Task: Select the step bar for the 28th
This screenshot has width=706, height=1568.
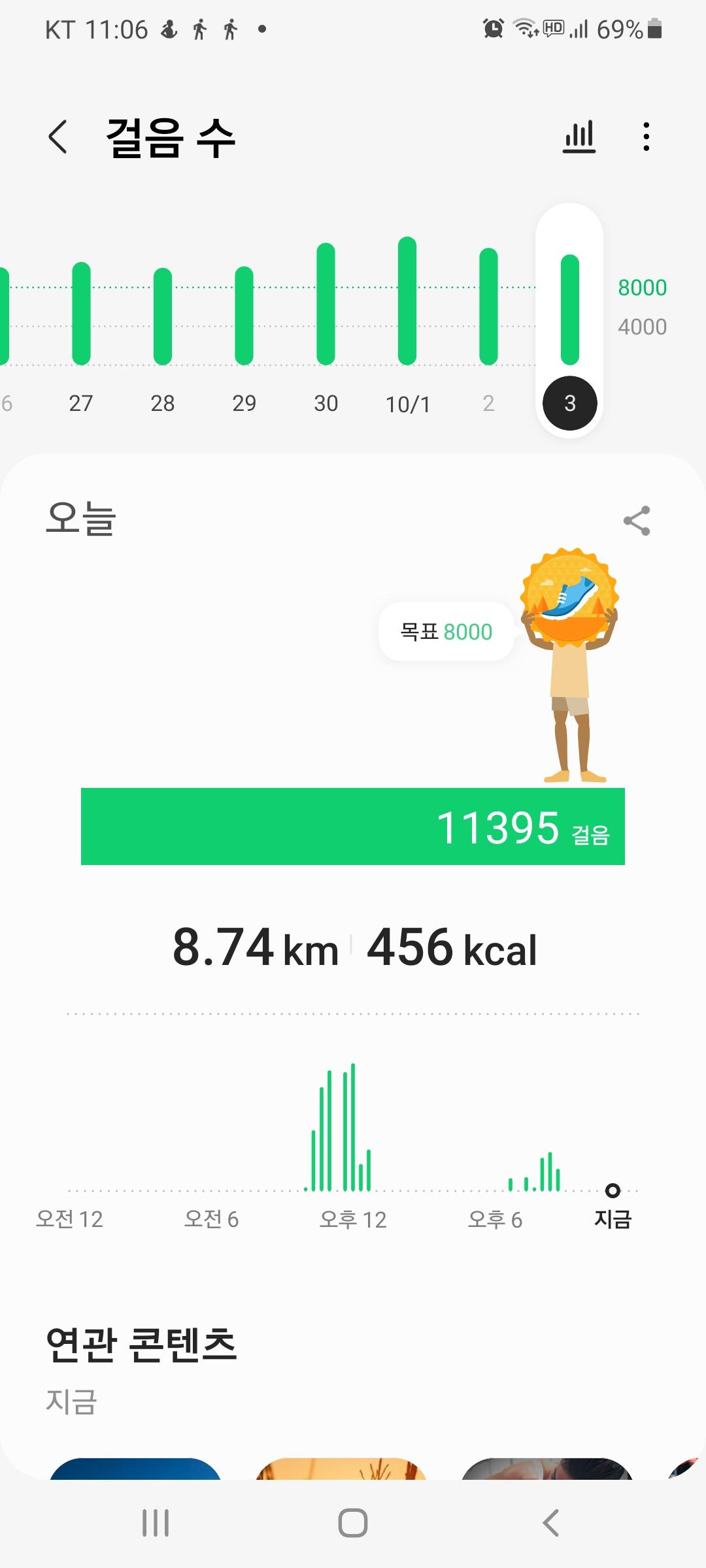Action: [163, 317]
